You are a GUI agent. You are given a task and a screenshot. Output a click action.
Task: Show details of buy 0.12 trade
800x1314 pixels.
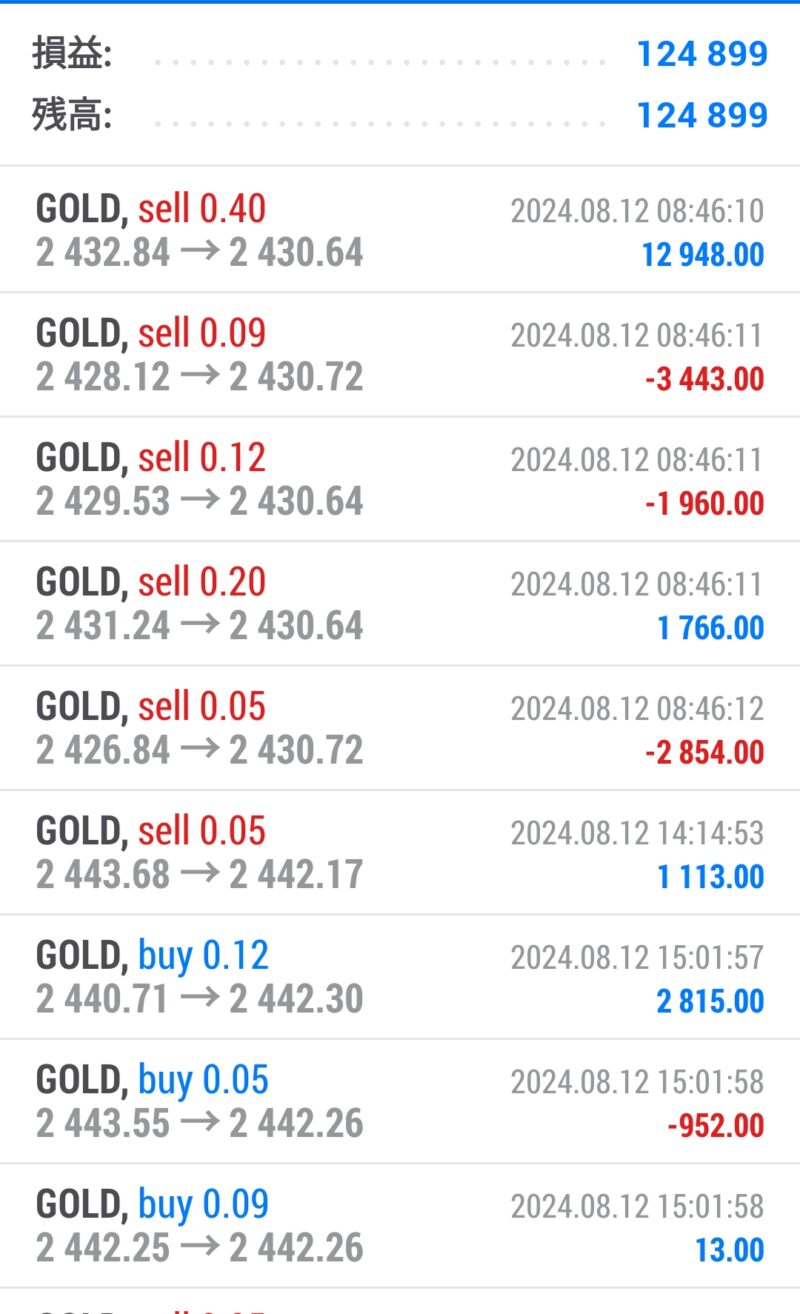point(400,977)
